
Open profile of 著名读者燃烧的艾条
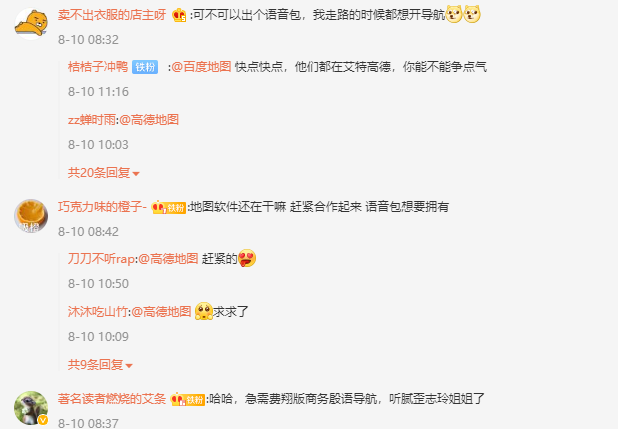click(113, 398)
